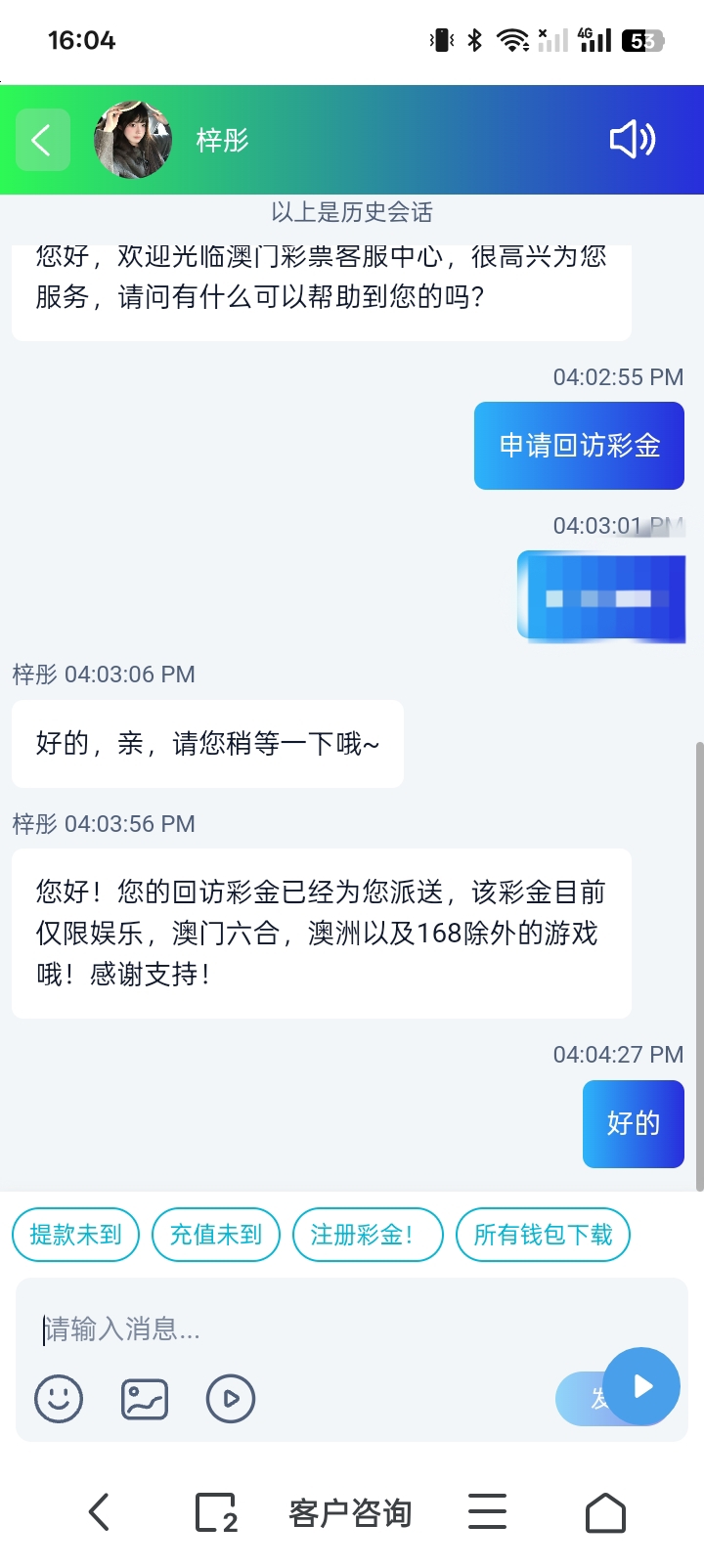Screen dimensions: 704x1568
Task: Toggle the sound speaker icon
Action: pos(632,140)
